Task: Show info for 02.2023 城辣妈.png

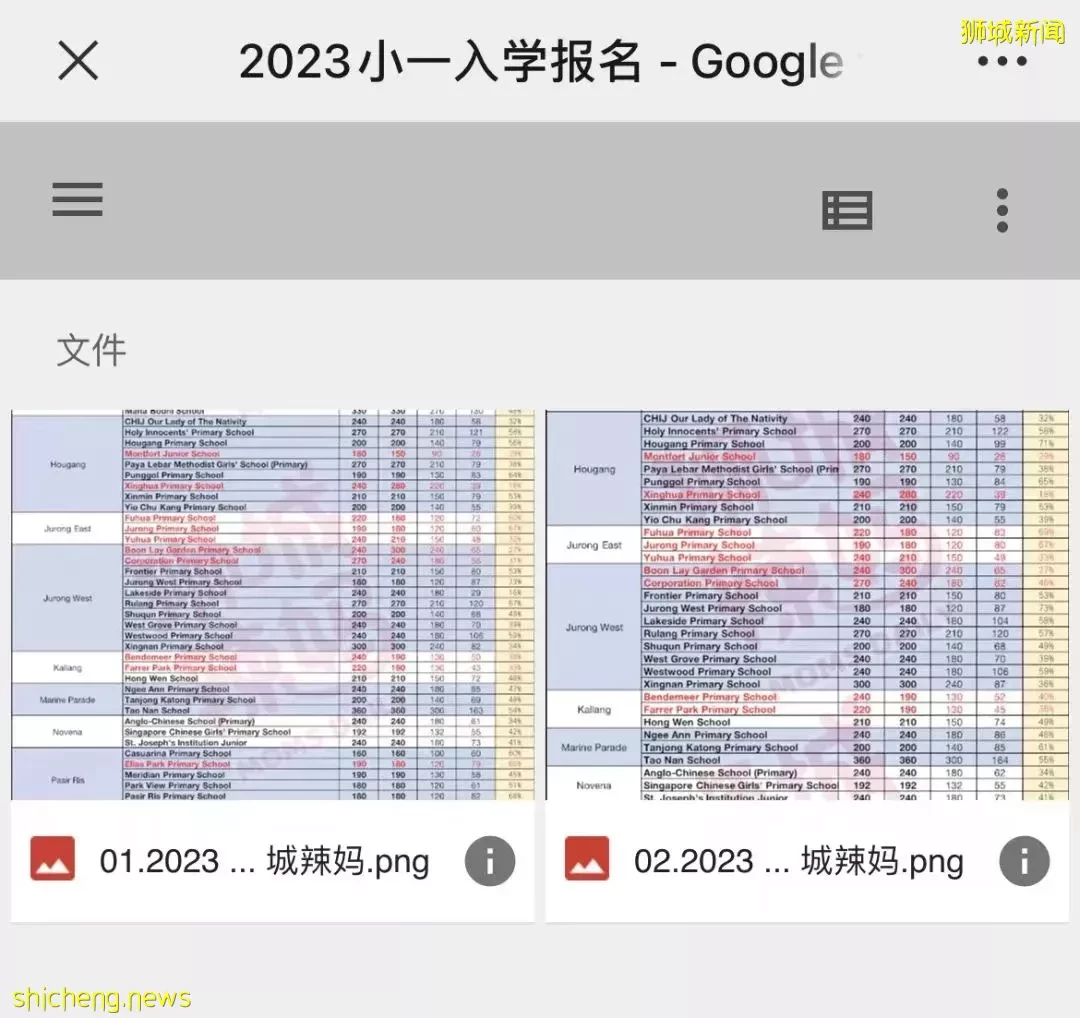Action: pos(1024,861)
